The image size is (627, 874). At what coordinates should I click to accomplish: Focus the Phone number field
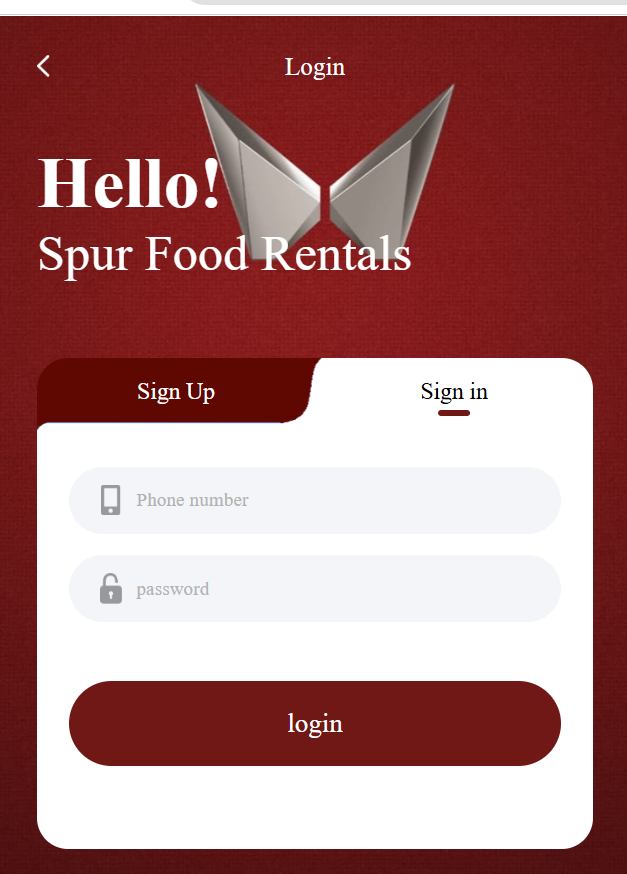(x=330, y=500)
